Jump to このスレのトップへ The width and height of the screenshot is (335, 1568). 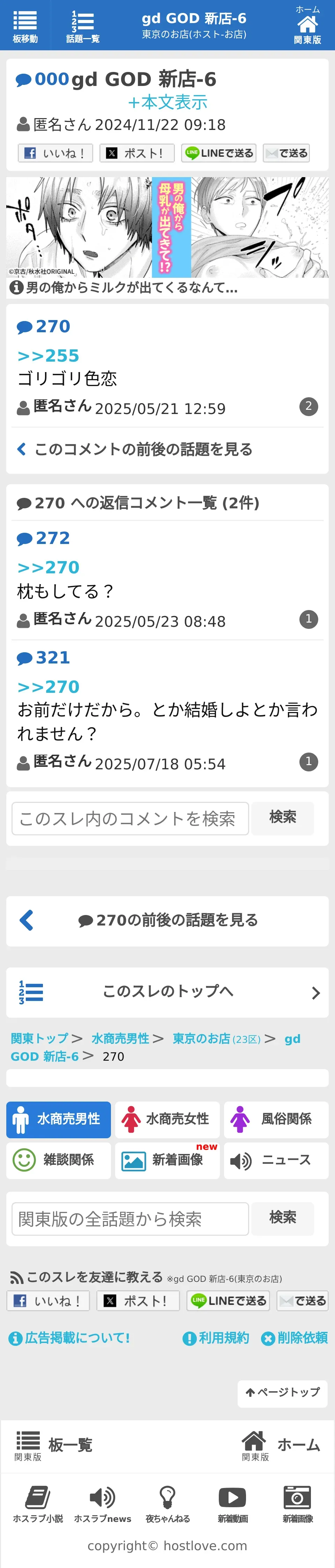click(168, 992)
